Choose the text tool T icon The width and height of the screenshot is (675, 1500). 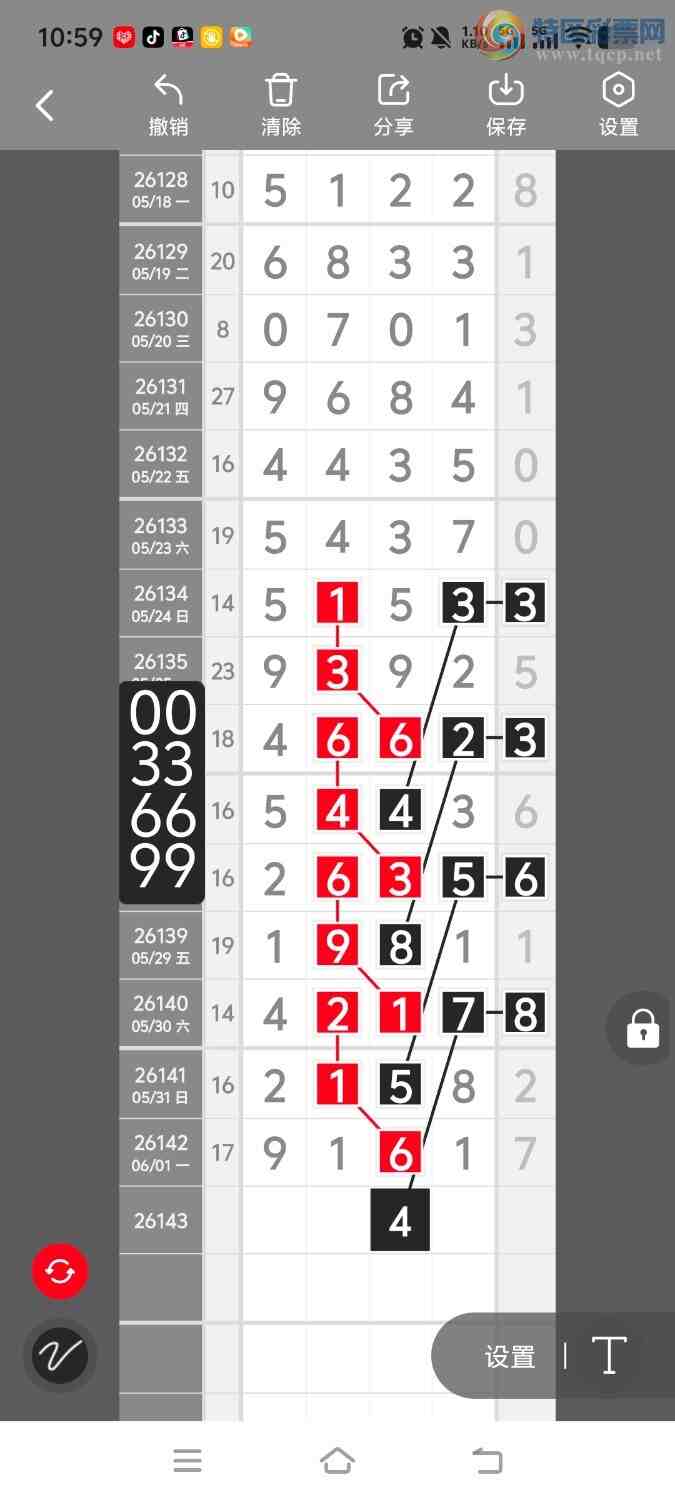609,1356
